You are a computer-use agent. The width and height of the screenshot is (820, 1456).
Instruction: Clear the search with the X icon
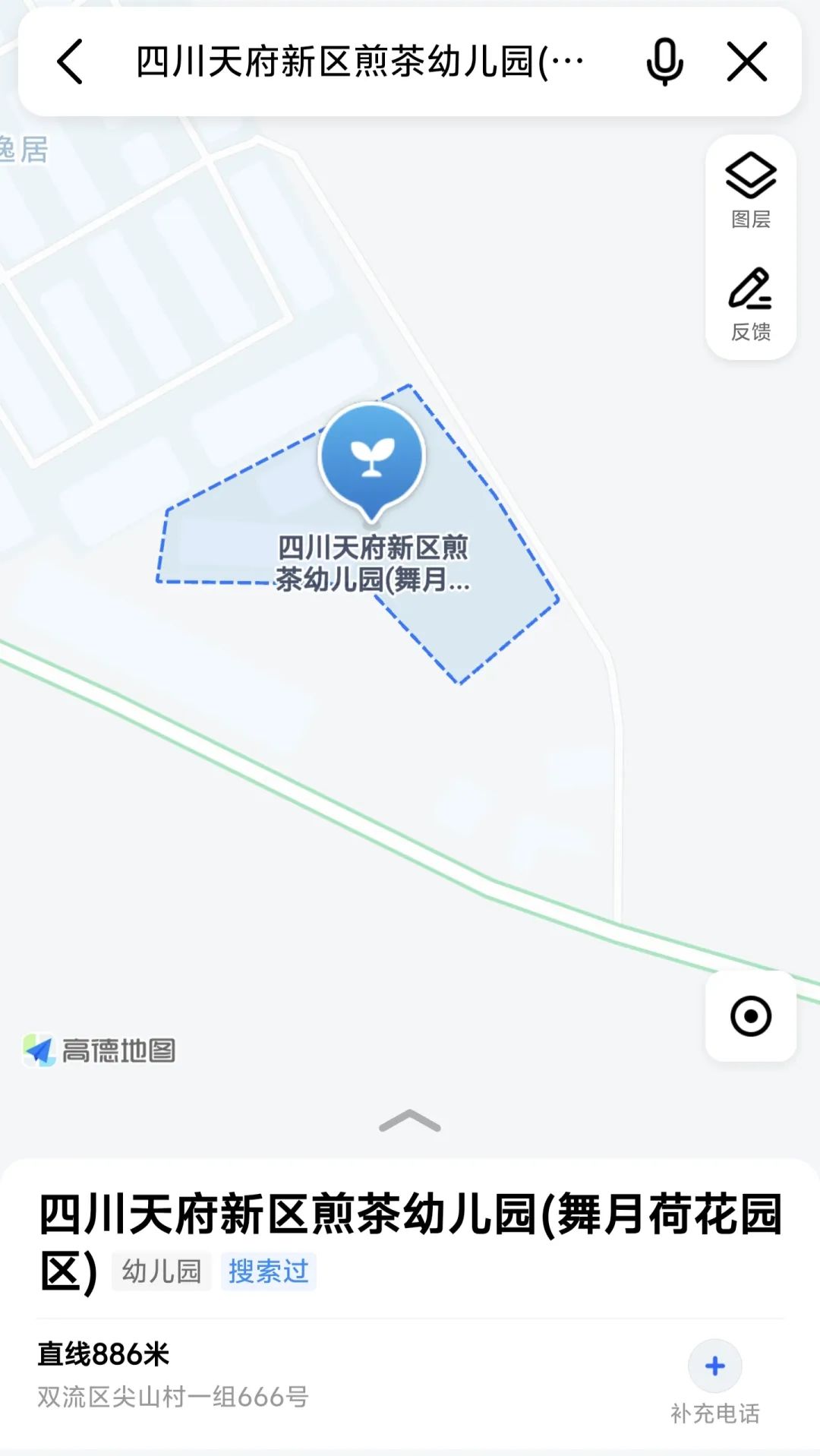(x=747, y=62)
